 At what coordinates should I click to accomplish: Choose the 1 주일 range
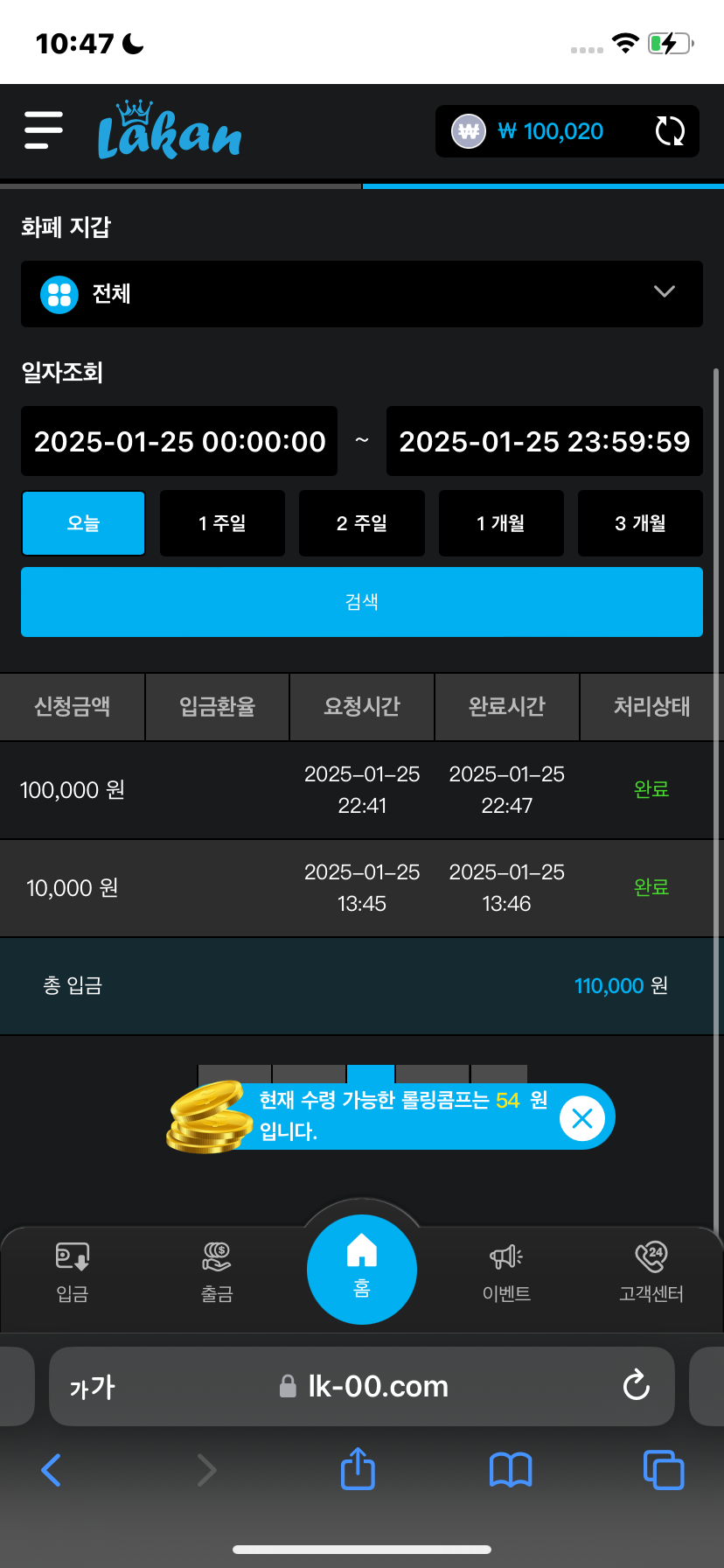coord(222,523)
